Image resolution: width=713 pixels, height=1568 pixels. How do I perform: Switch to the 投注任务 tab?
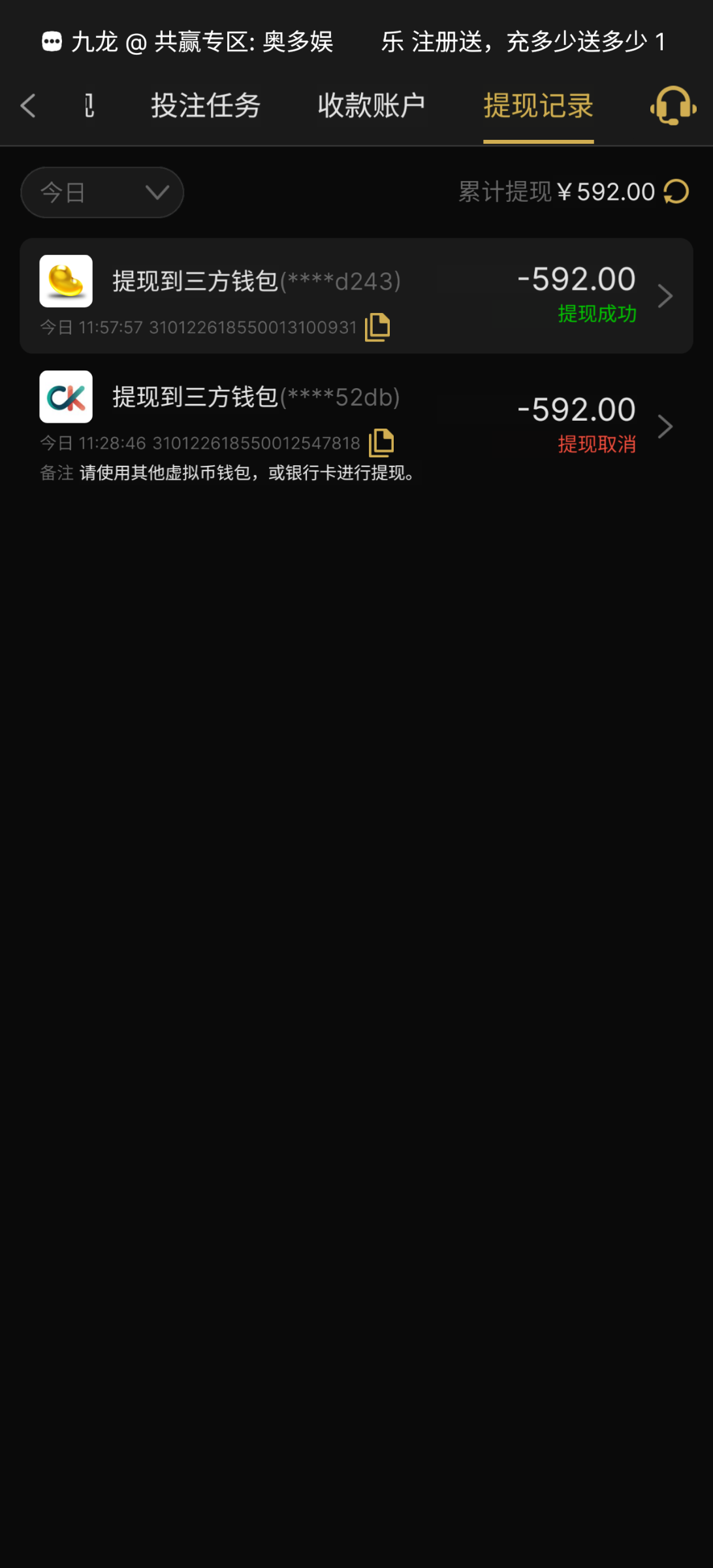(x=206, y=106)
